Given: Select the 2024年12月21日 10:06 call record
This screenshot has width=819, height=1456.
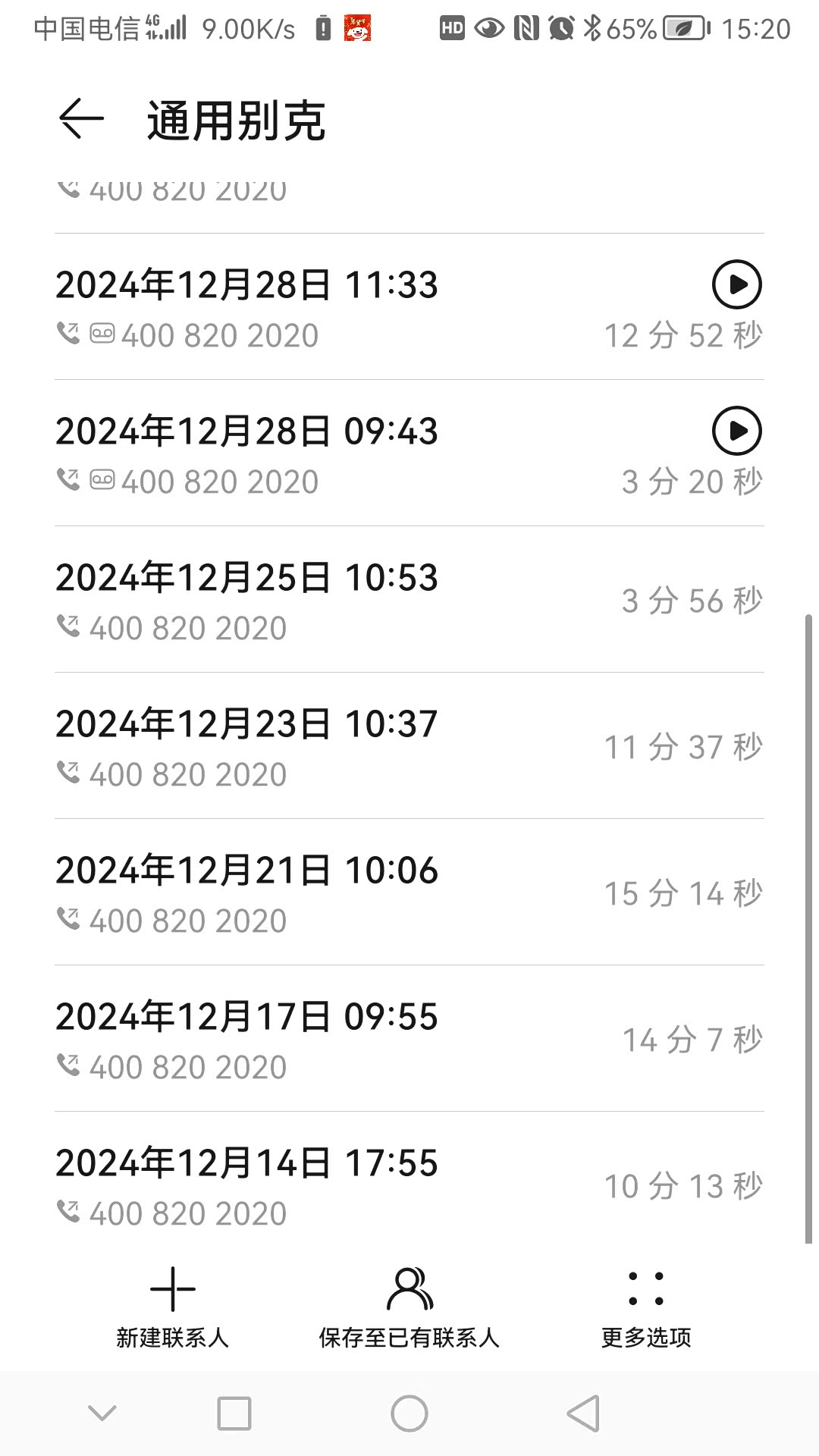Looking at the screenshot, I should coord(409,893).
